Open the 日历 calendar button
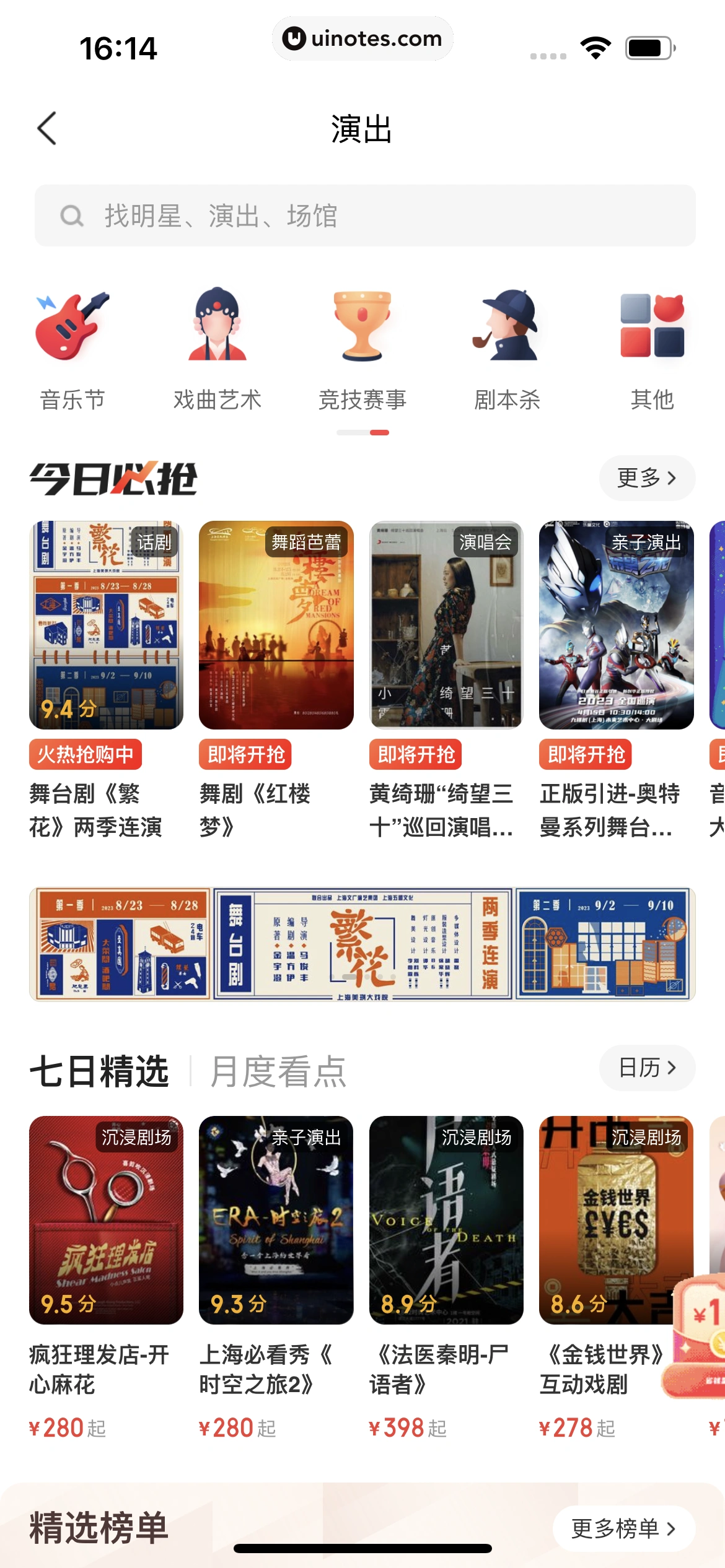The image size is (725, 1568). (x=646, y=1068)
